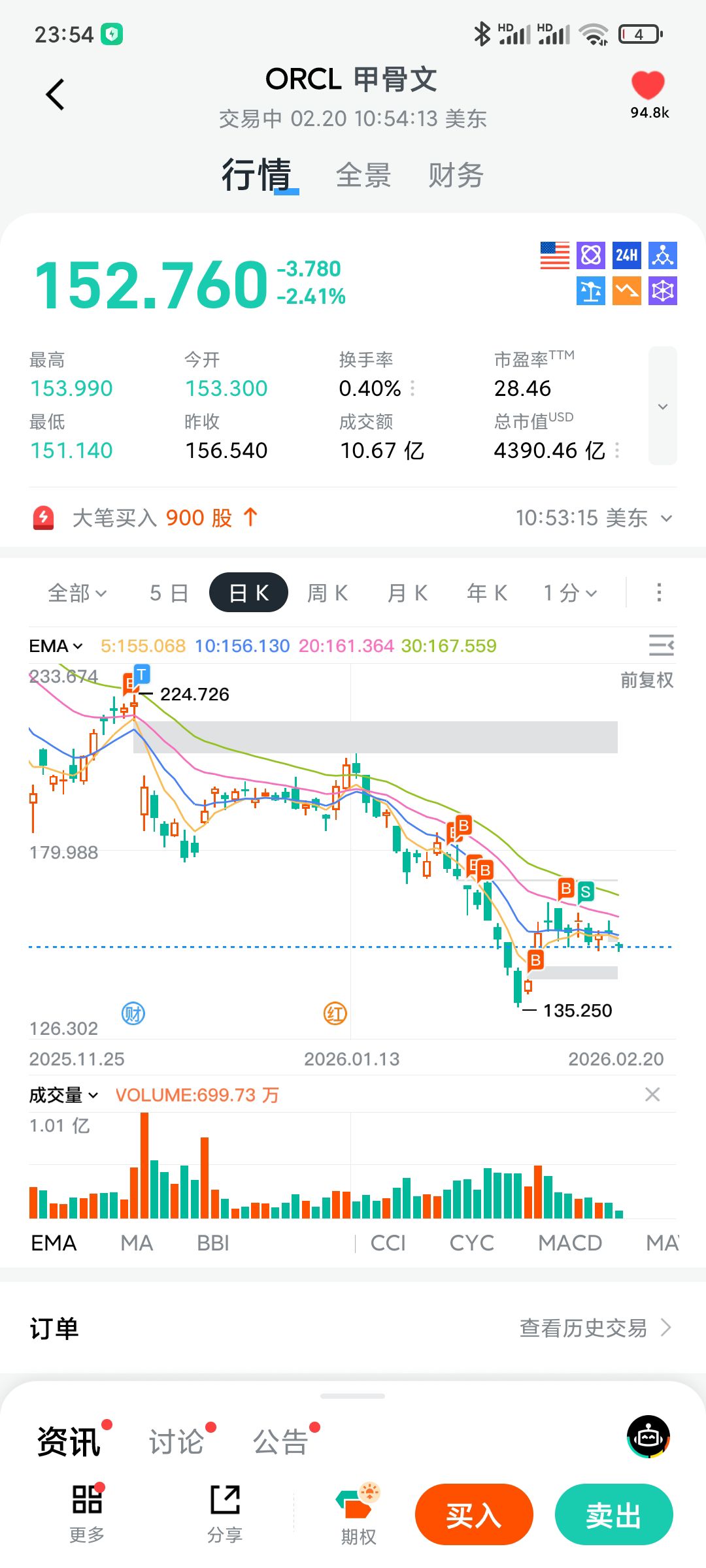
Task: Open the 24H trading icon
Action: click(x=626, y=255)
